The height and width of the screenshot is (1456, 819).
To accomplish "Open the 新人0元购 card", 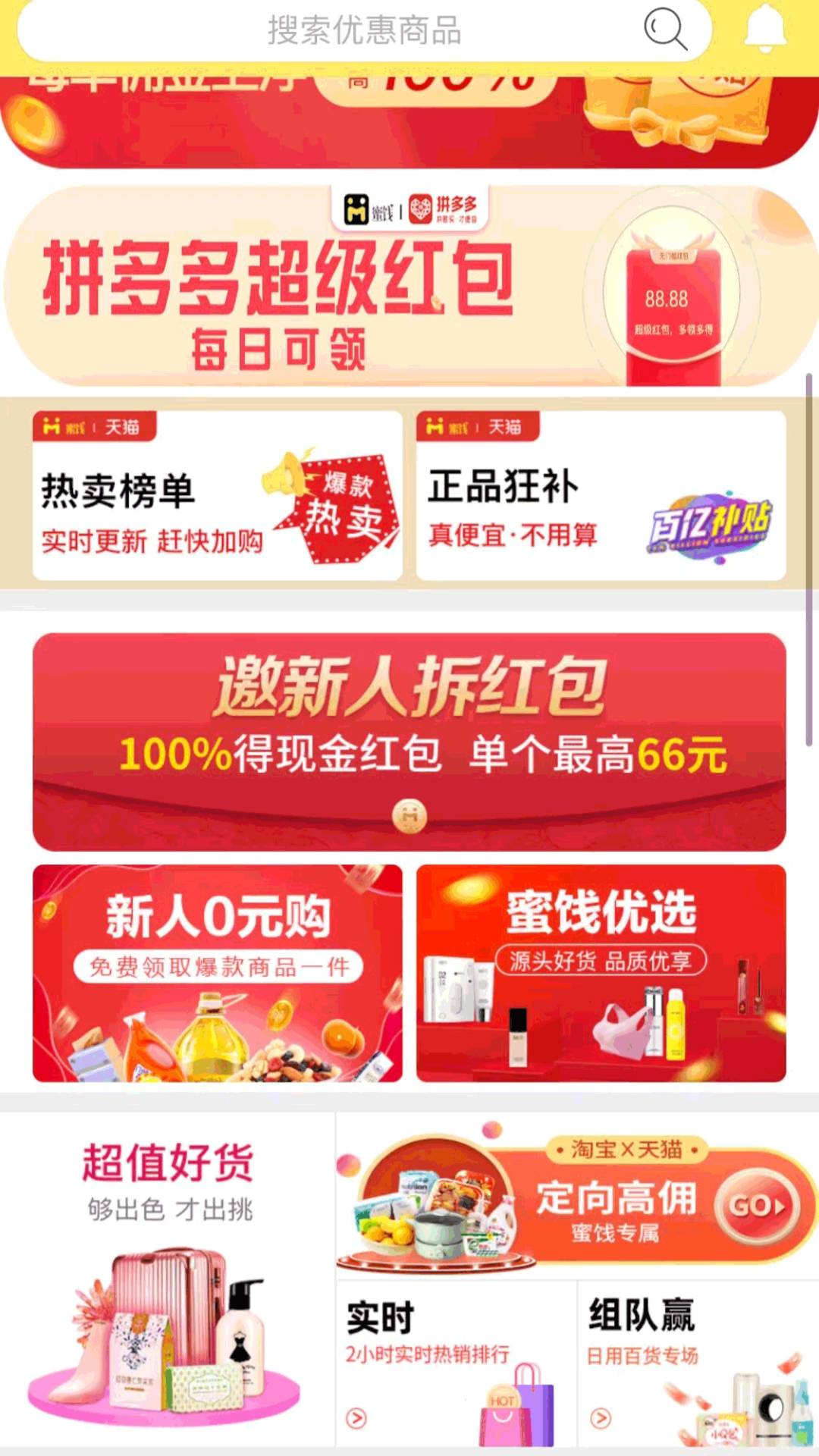I will [x=217, y=973].
